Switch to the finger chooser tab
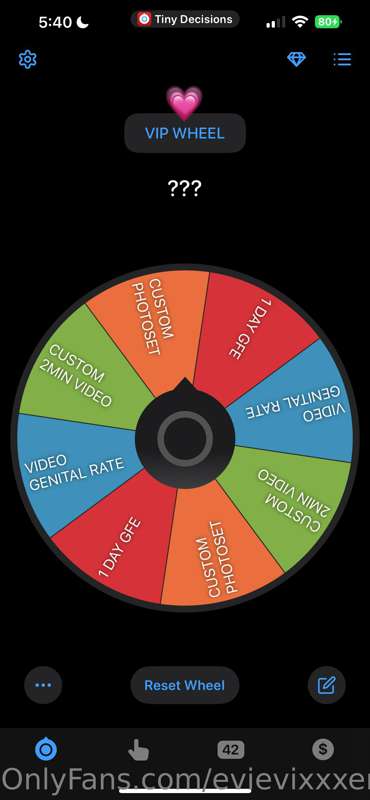This screenshot has width=370, height=800. (138, 750)
